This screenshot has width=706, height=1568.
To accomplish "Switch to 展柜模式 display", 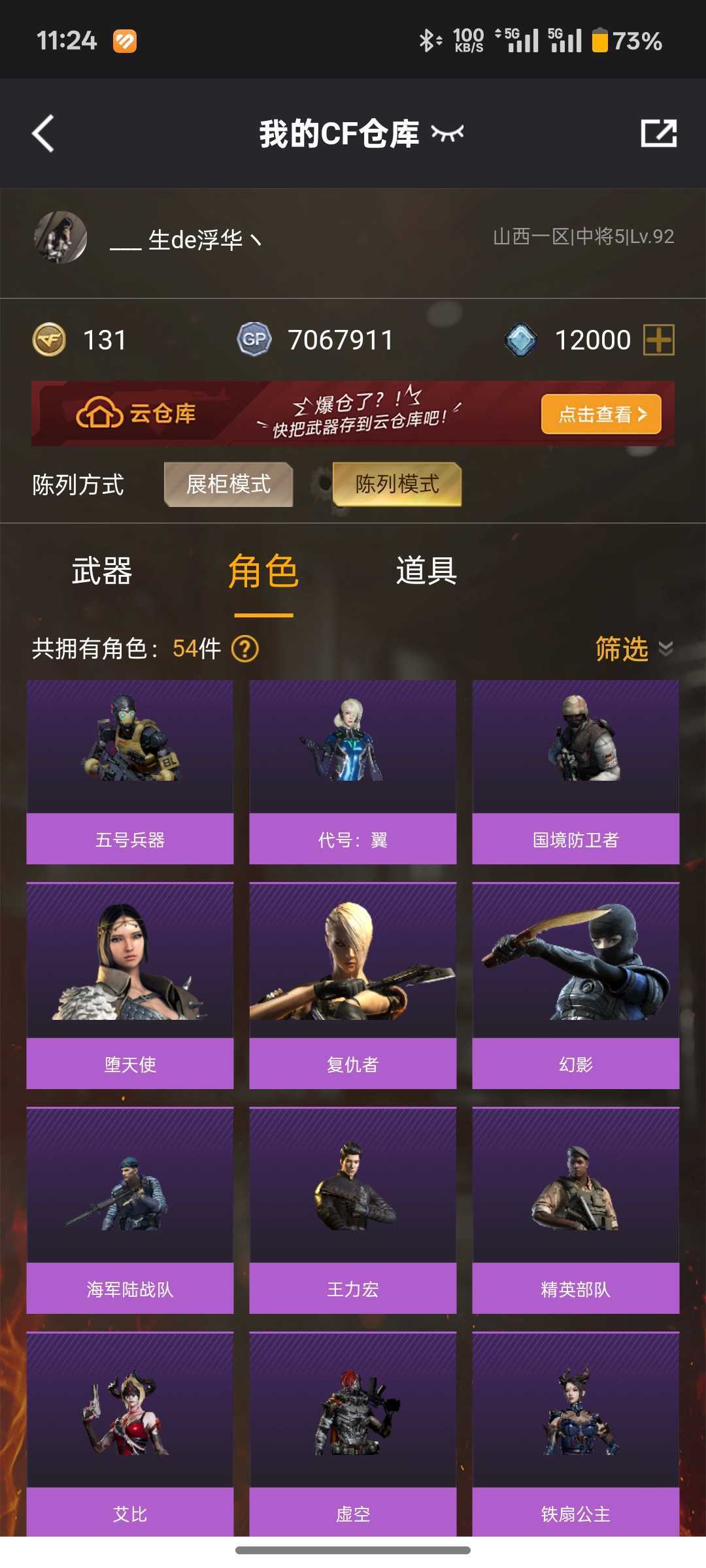I will pyautogui.click(x=228, y=484).
